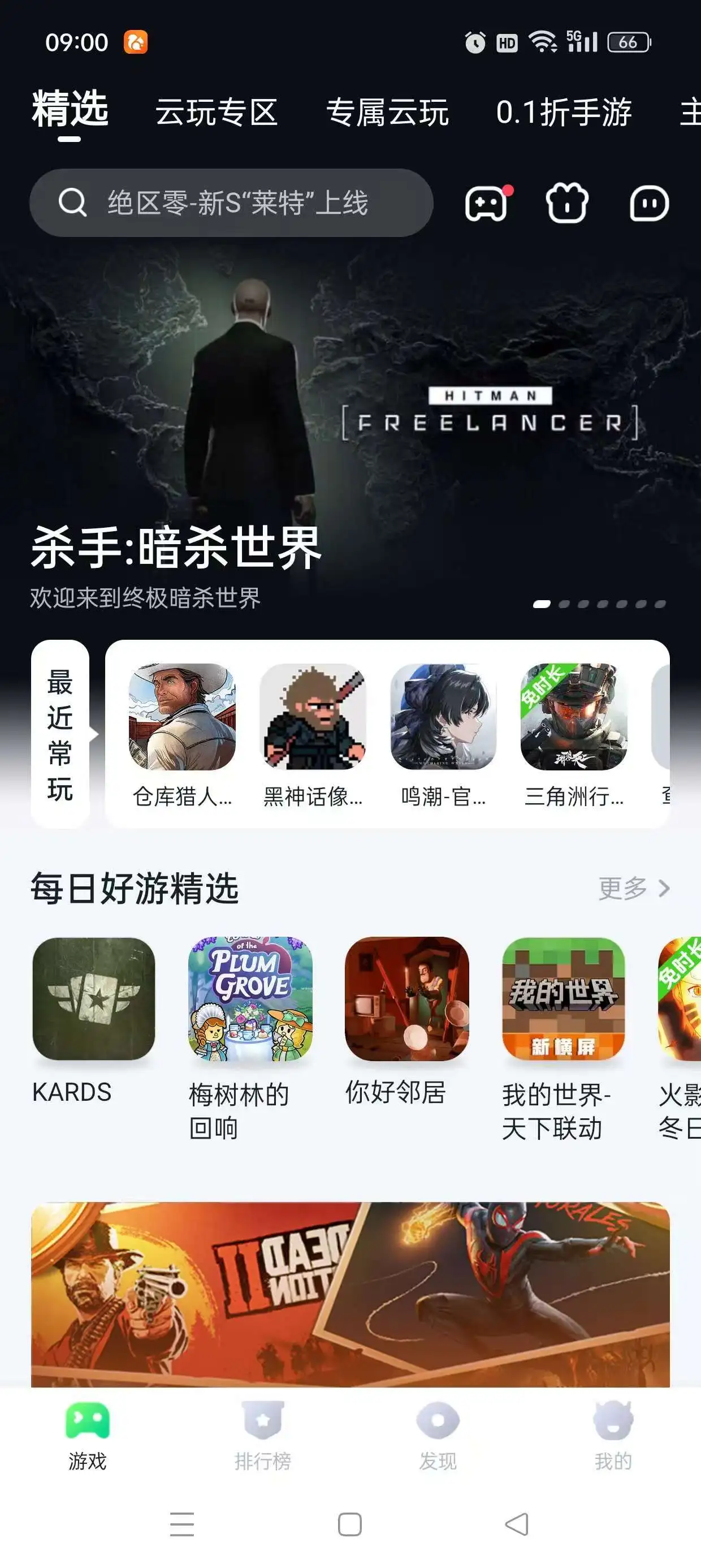Select the 0.1折手游 tab
This screenshot has height=1568, width=701.
point(564,113)
